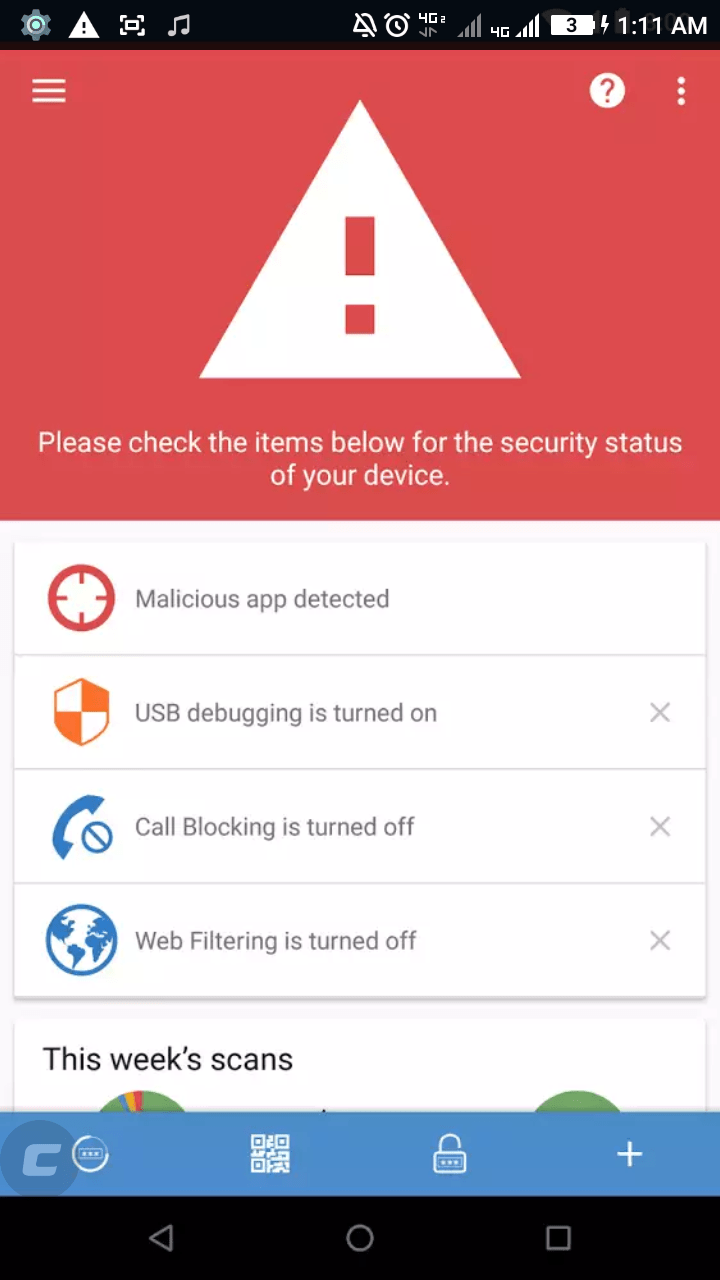Tap the plus icon in the bottom bar
Viewport: 720px width, 1280px height.
pos(629,1155)
